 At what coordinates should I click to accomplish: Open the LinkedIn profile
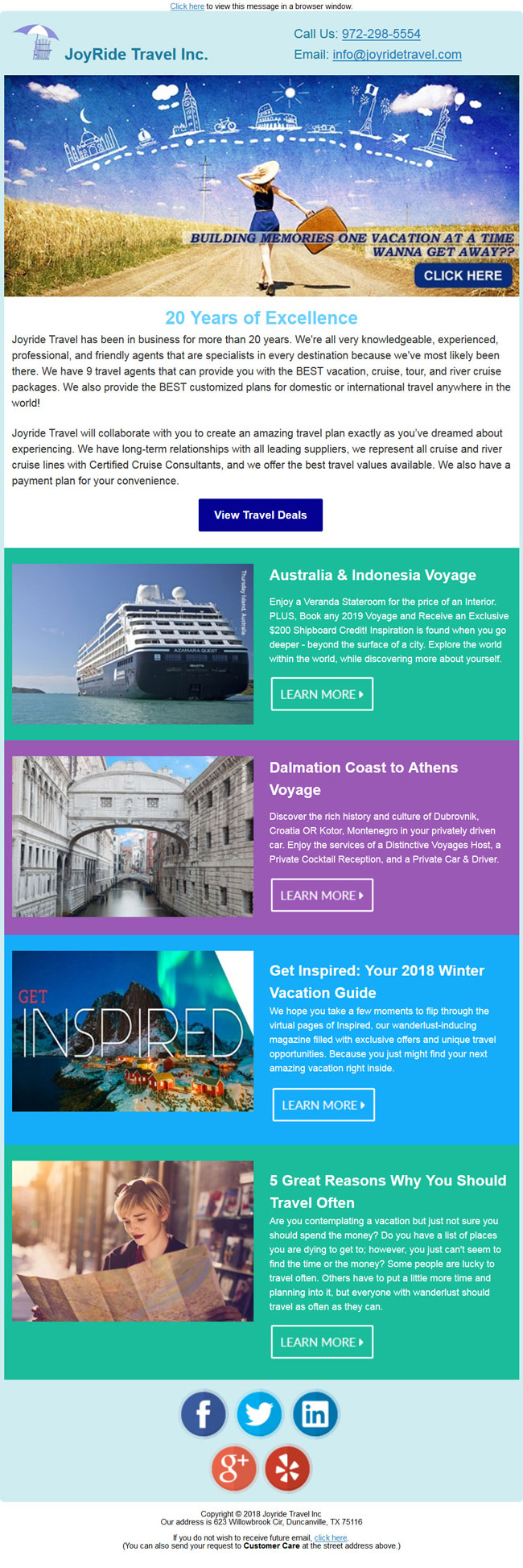pos(315,1414)
